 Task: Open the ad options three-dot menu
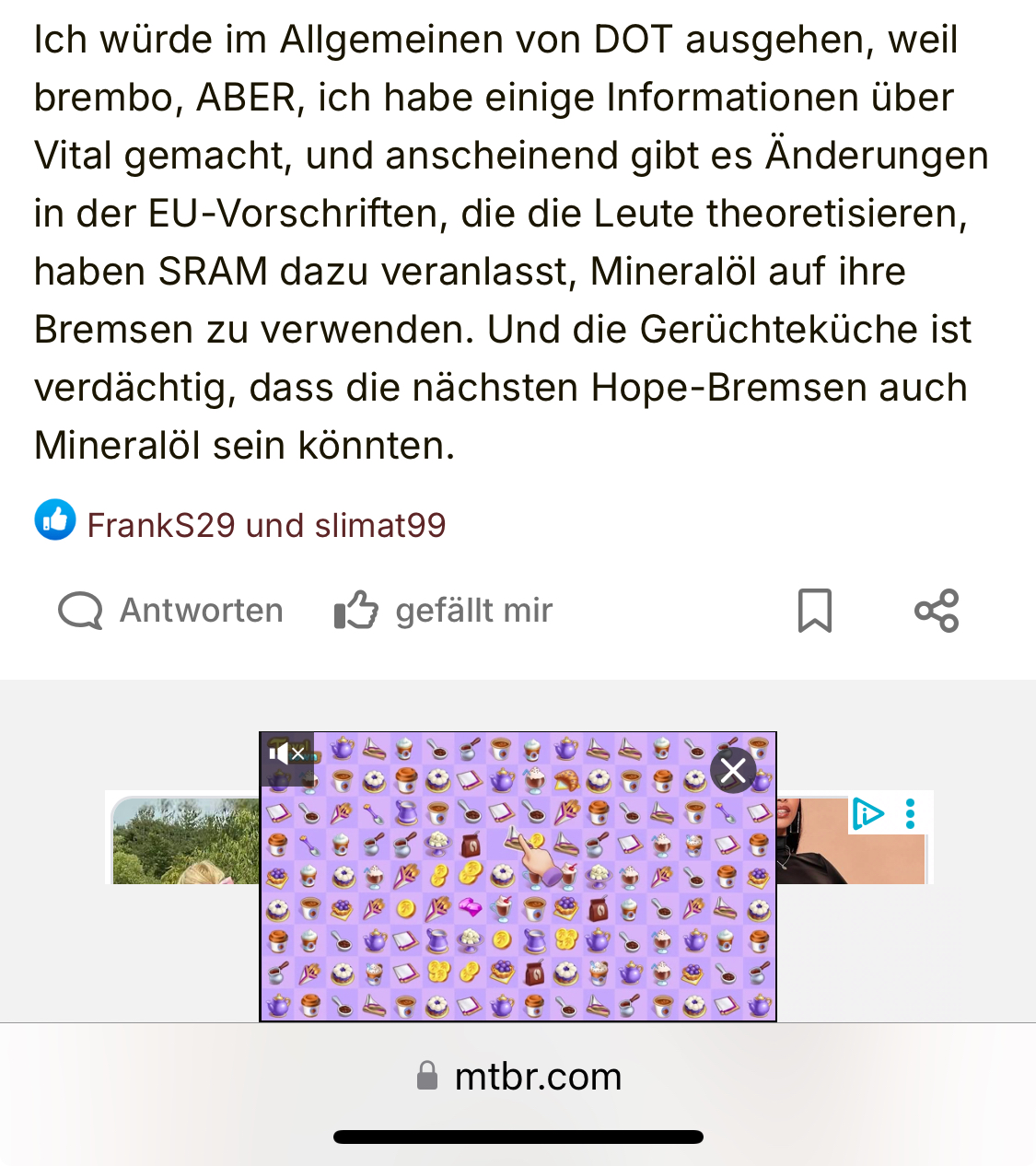(x=911, y=813)
